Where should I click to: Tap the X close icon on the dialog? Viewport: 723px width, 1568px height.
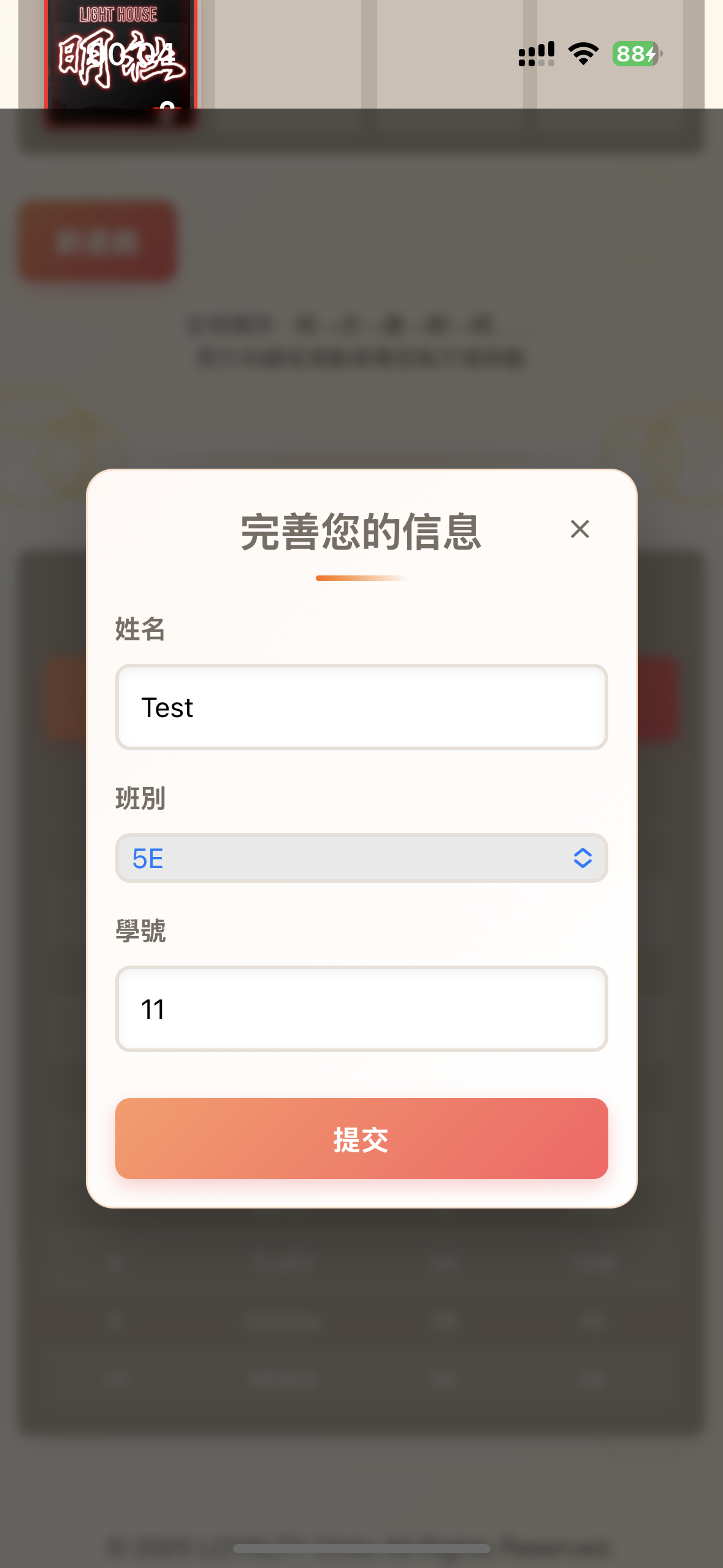tap(579, 529)
